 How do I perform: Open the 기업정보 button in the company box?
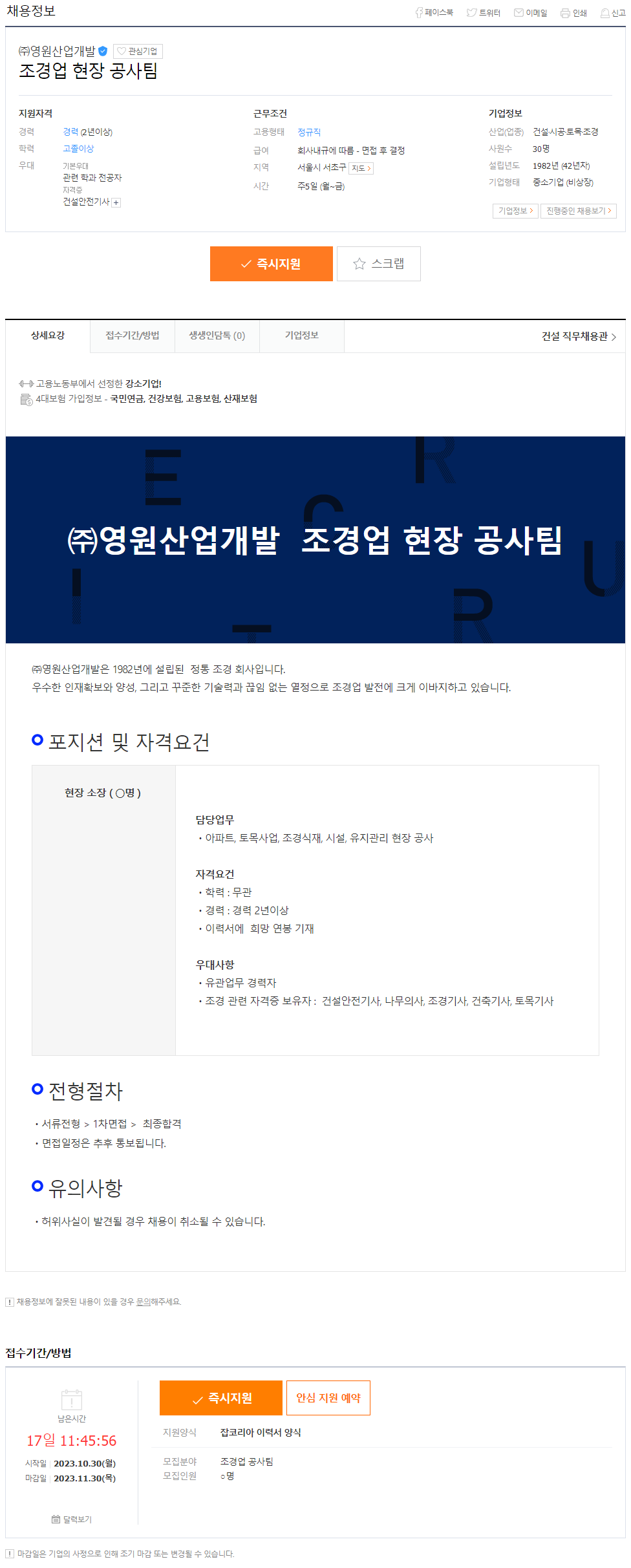(x=515, y=211)
